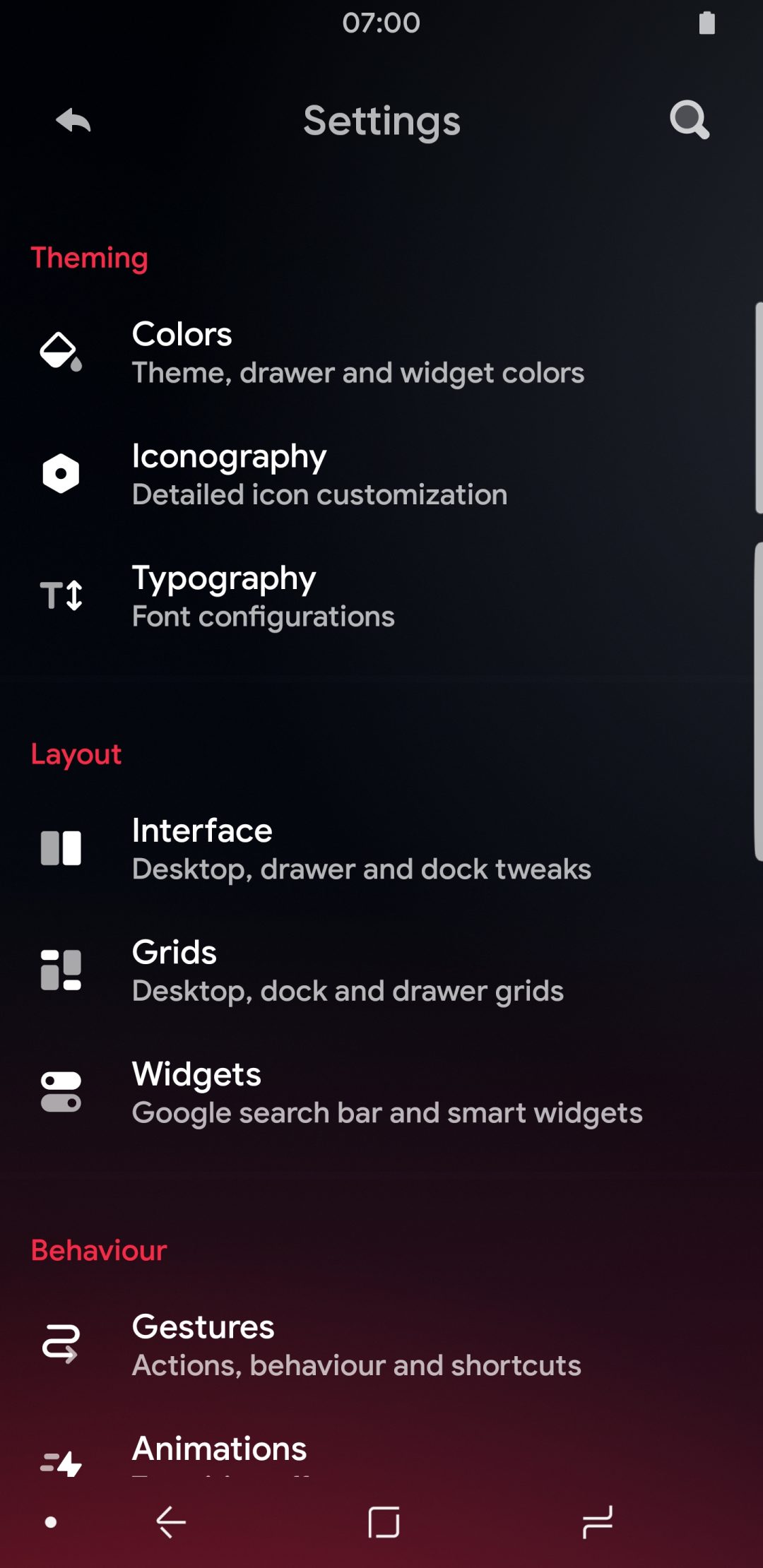Open Colors theme settings
Image resolution: width=763 pixels, height=1568 pixels.
pyautogui.click(x=381, y=352)
